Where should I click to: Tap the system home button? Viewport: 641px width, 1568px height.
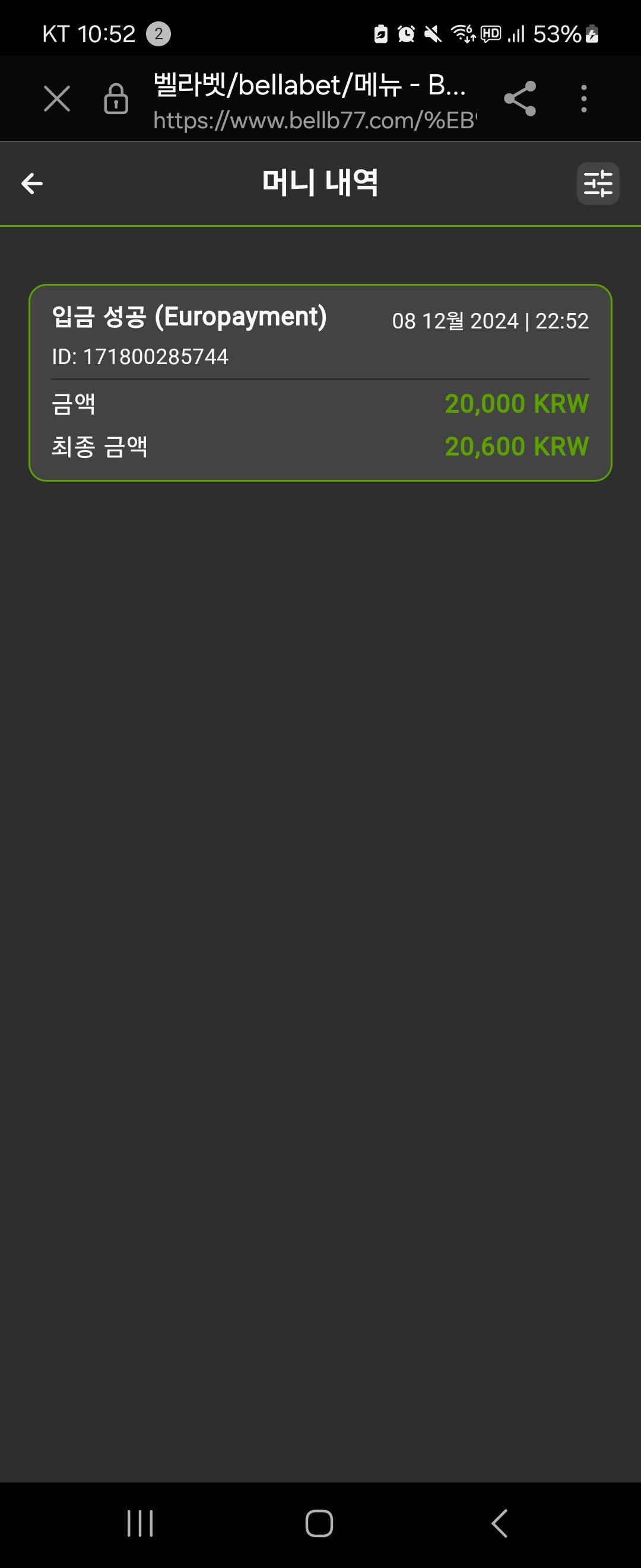click(x=319, y=1523)
